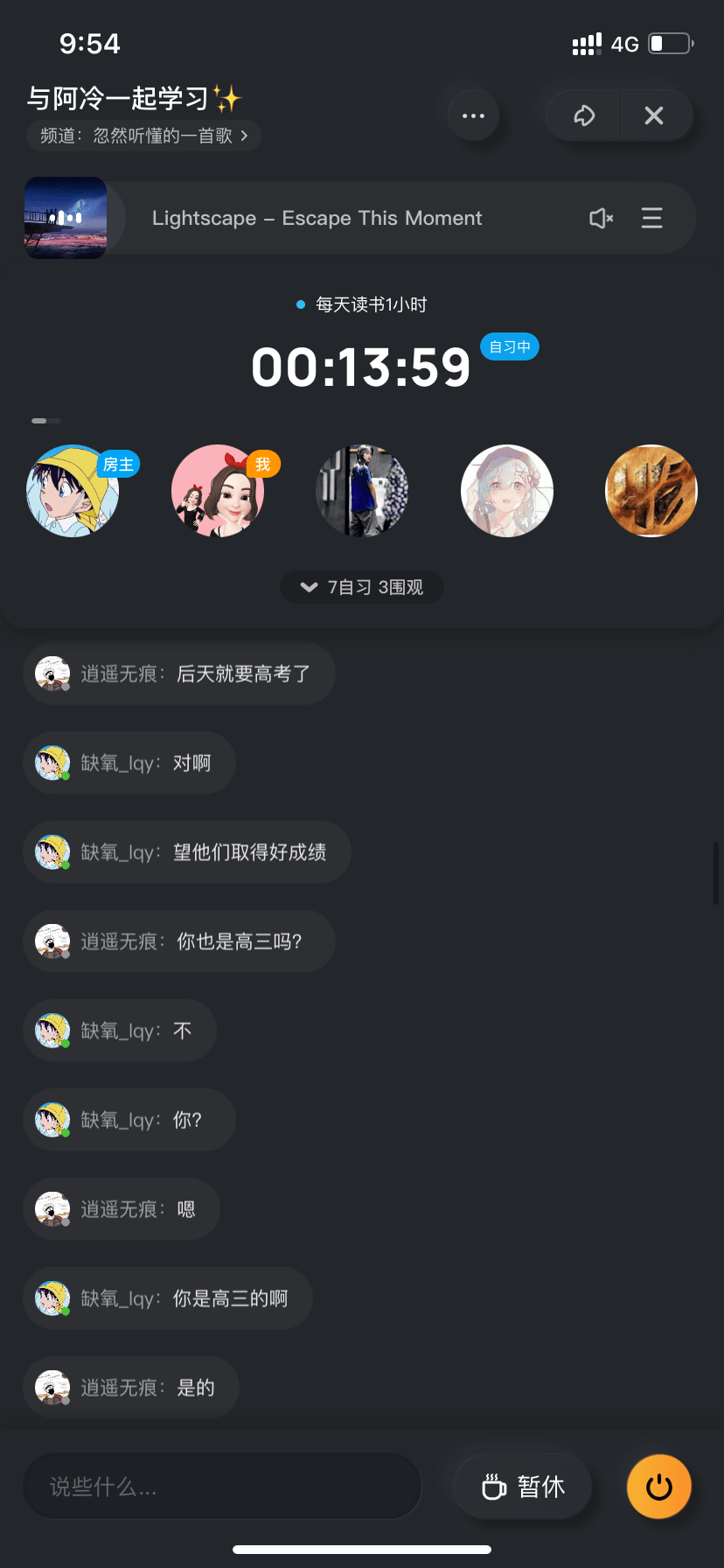Viewport: 724px width, 1568px height.
Task: Tap the 自习中 status badge
Action: [x=509, y=346]
